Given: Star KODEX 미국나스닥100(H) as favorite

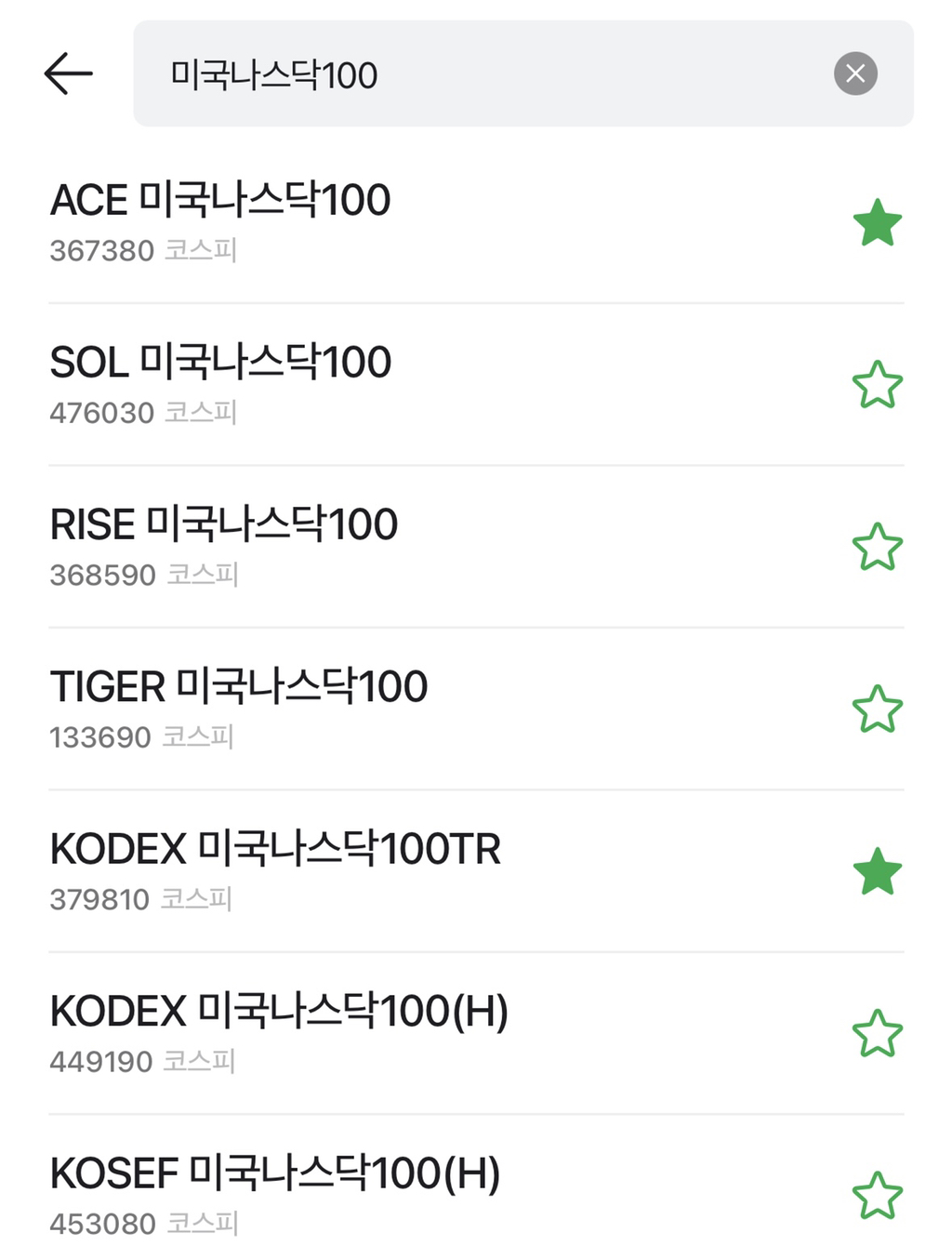Looking at the screenshot, I should (876, 1032).
